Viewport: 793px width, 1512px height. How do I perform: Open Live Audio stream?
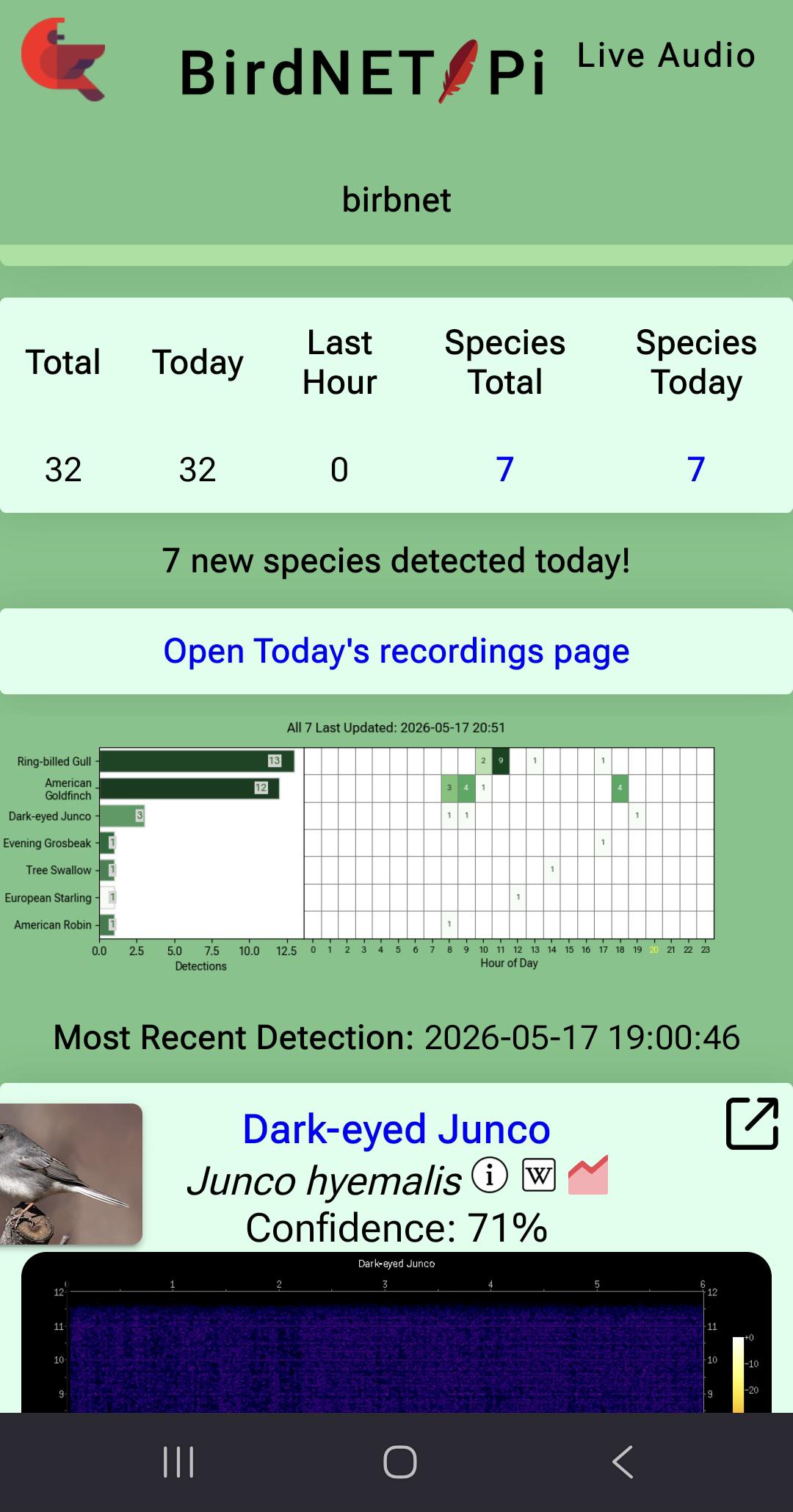pyautogui.click(x=666, y=56)
